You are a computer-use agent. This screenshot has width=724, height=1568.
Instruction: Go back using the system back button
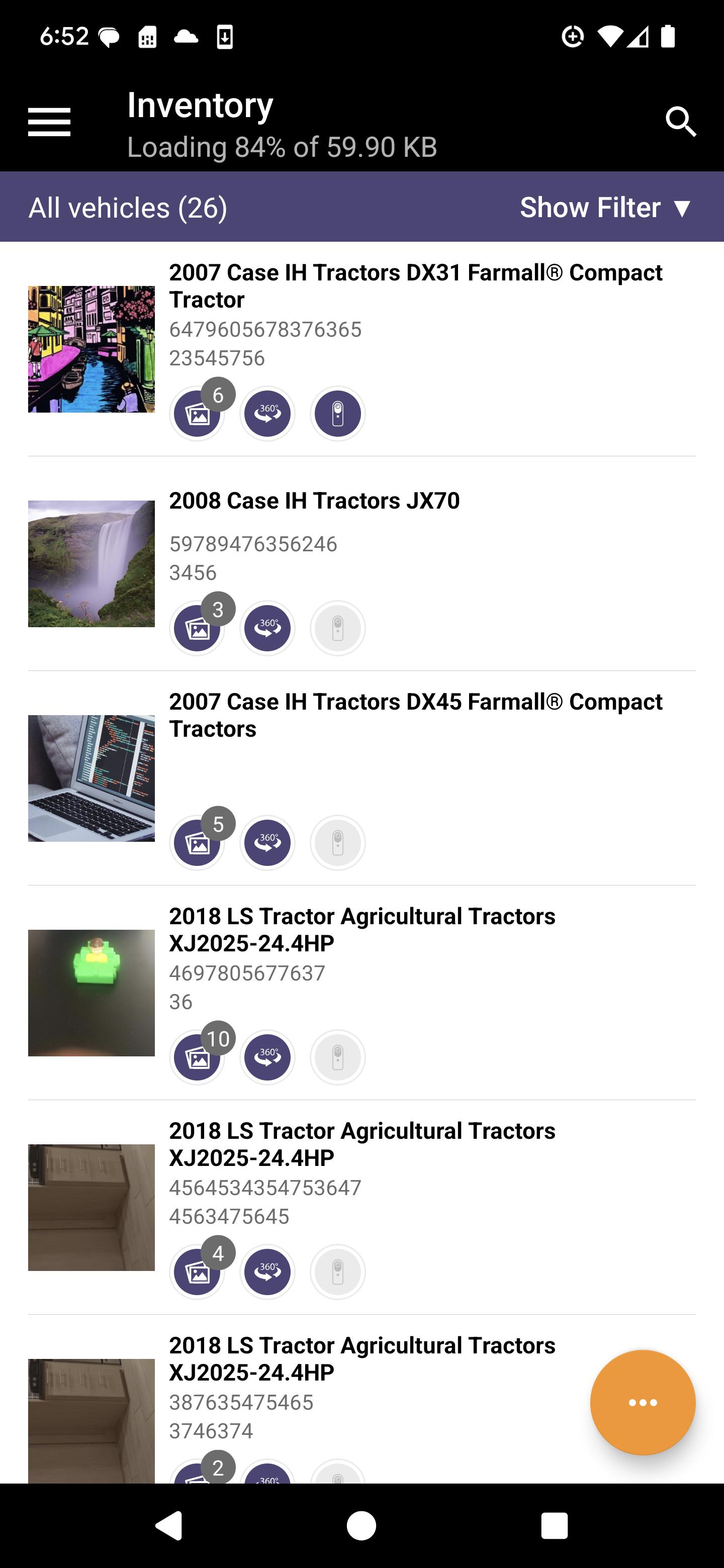click(x=169, y=1525)
